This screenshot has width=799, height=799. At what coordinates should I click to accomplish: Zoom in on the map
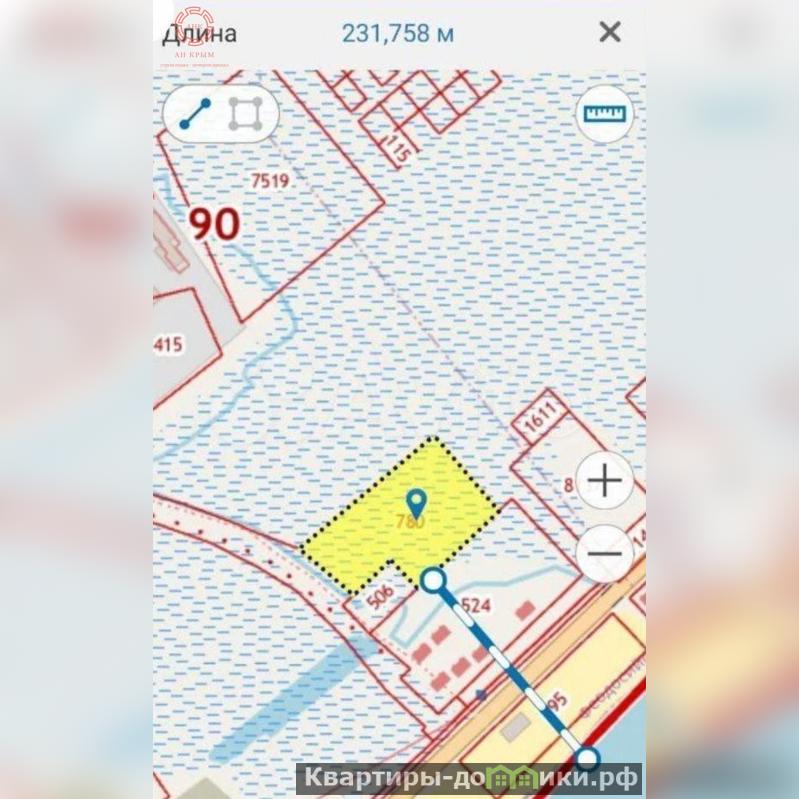tap(605, 482)
